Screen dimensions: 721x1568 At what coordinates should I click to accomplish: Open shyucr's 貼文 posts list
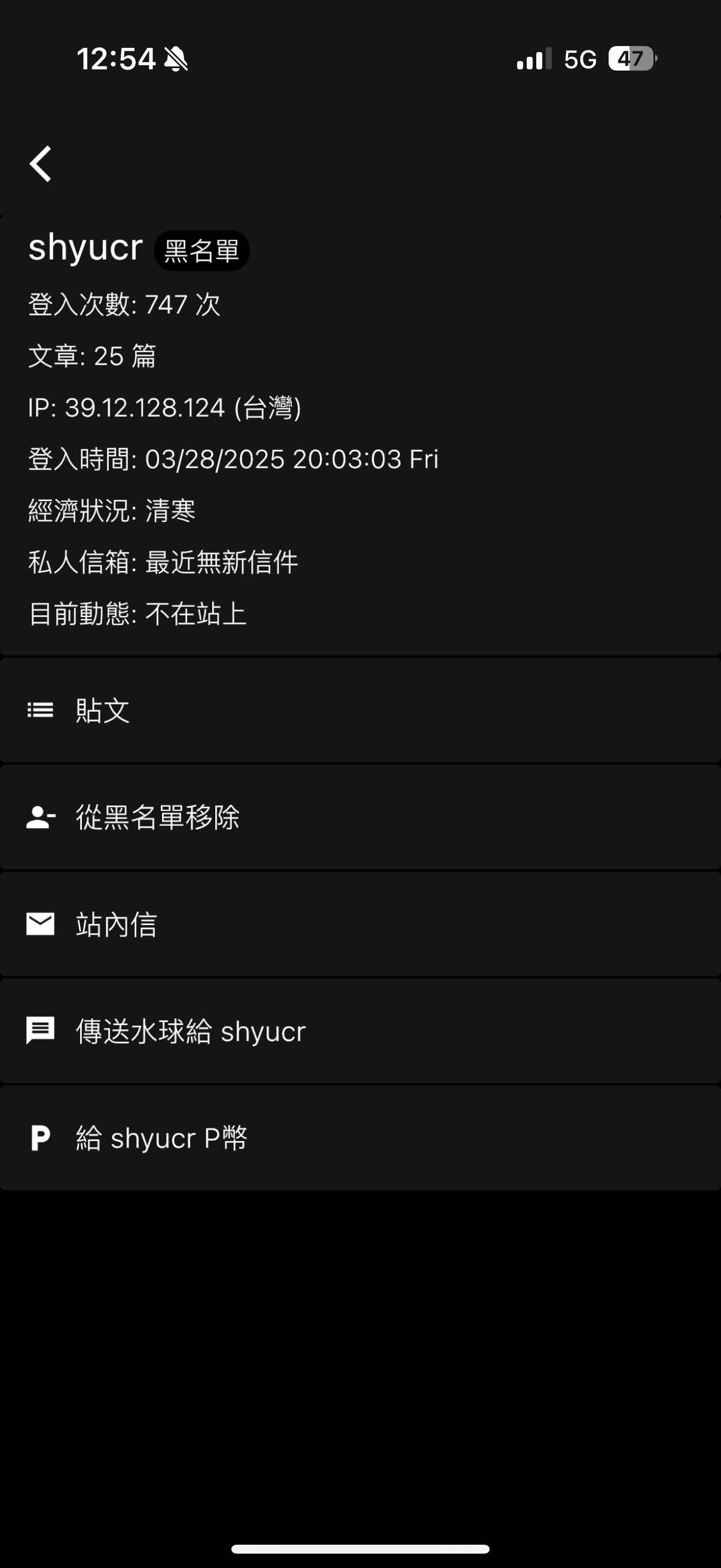coord(102,710)
